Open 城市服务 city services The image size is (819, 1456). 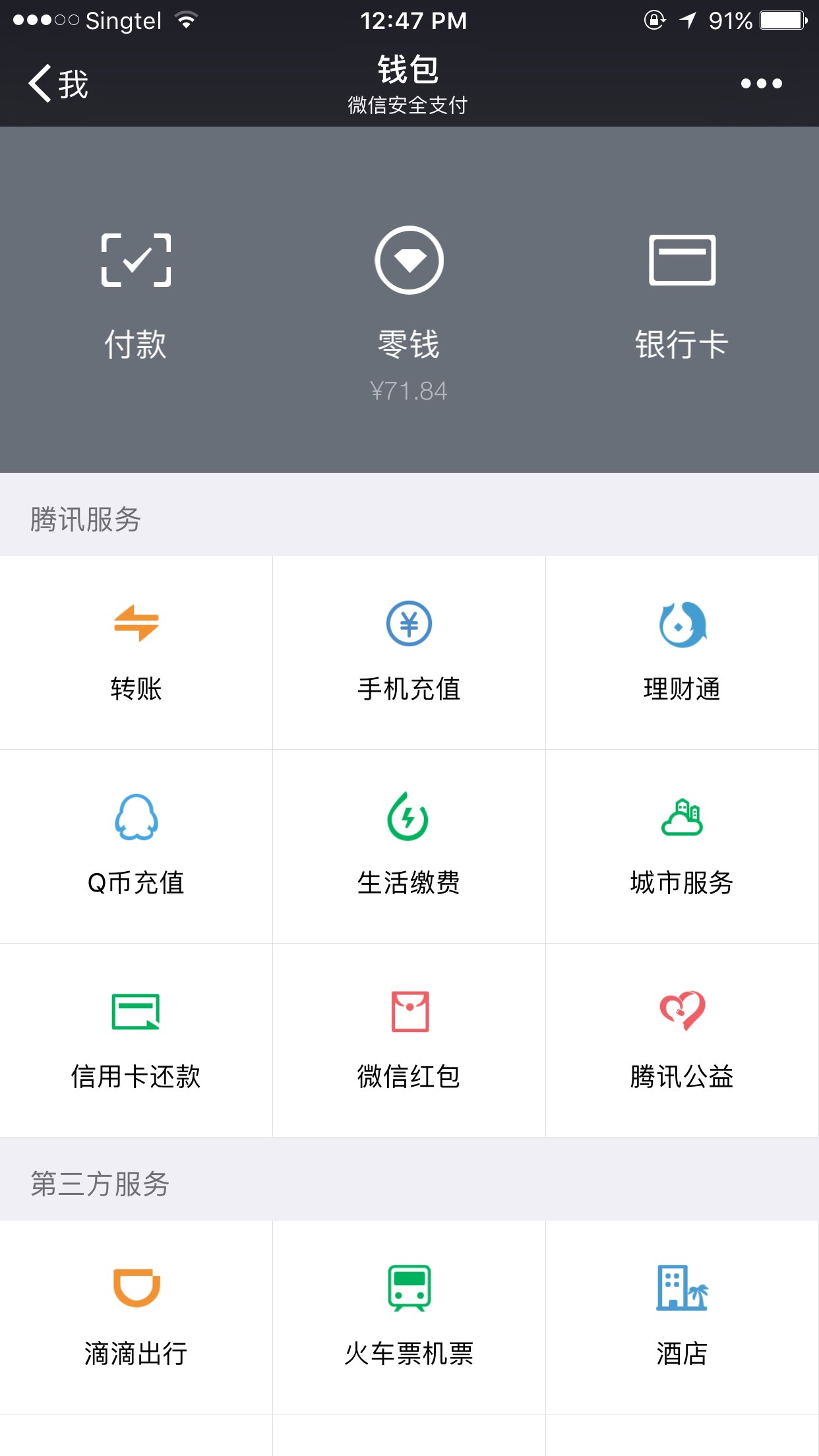(x=682, y=845)
